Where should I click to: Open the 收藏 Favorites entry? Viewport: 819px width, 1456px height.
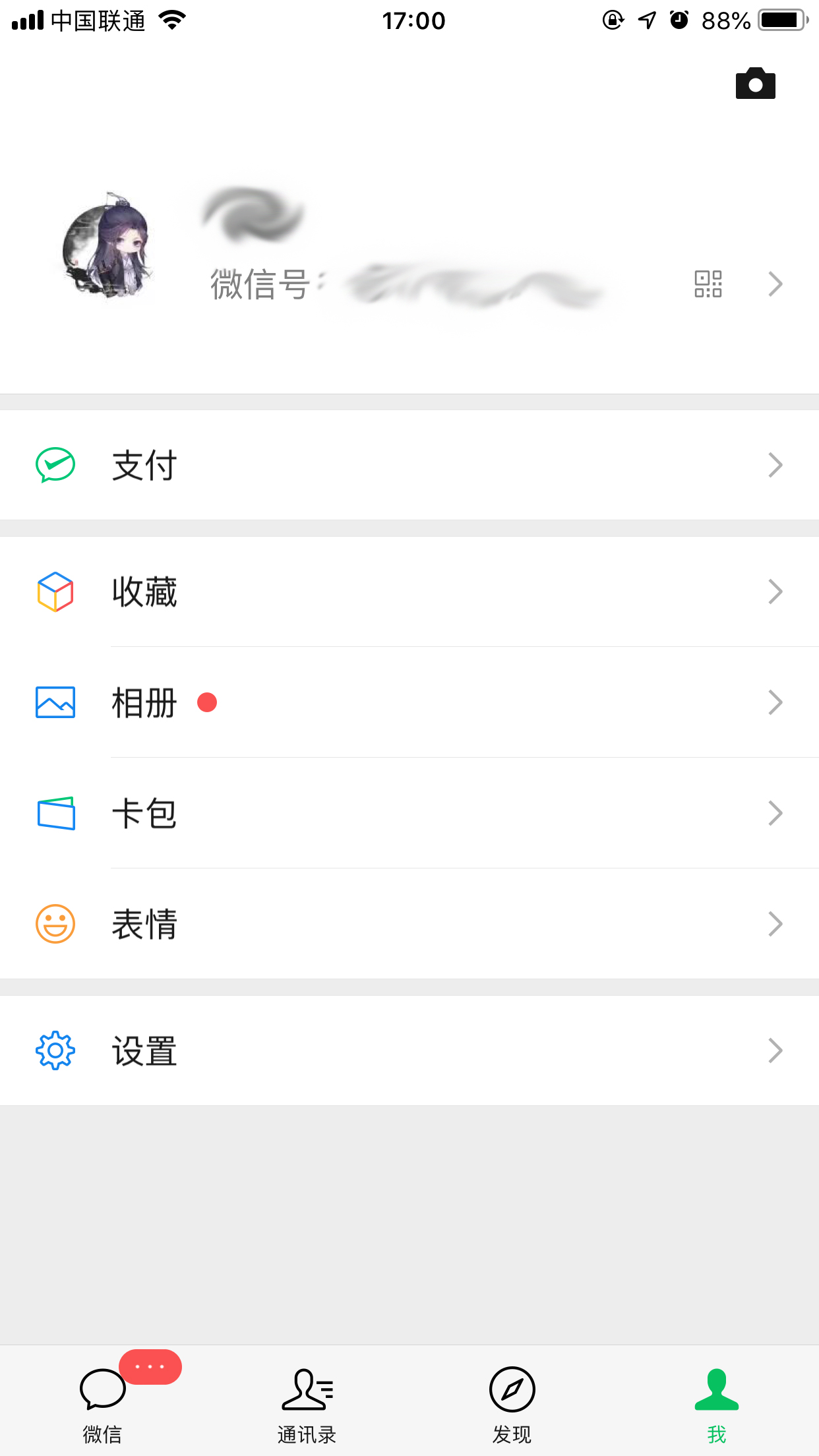[144, 592]
